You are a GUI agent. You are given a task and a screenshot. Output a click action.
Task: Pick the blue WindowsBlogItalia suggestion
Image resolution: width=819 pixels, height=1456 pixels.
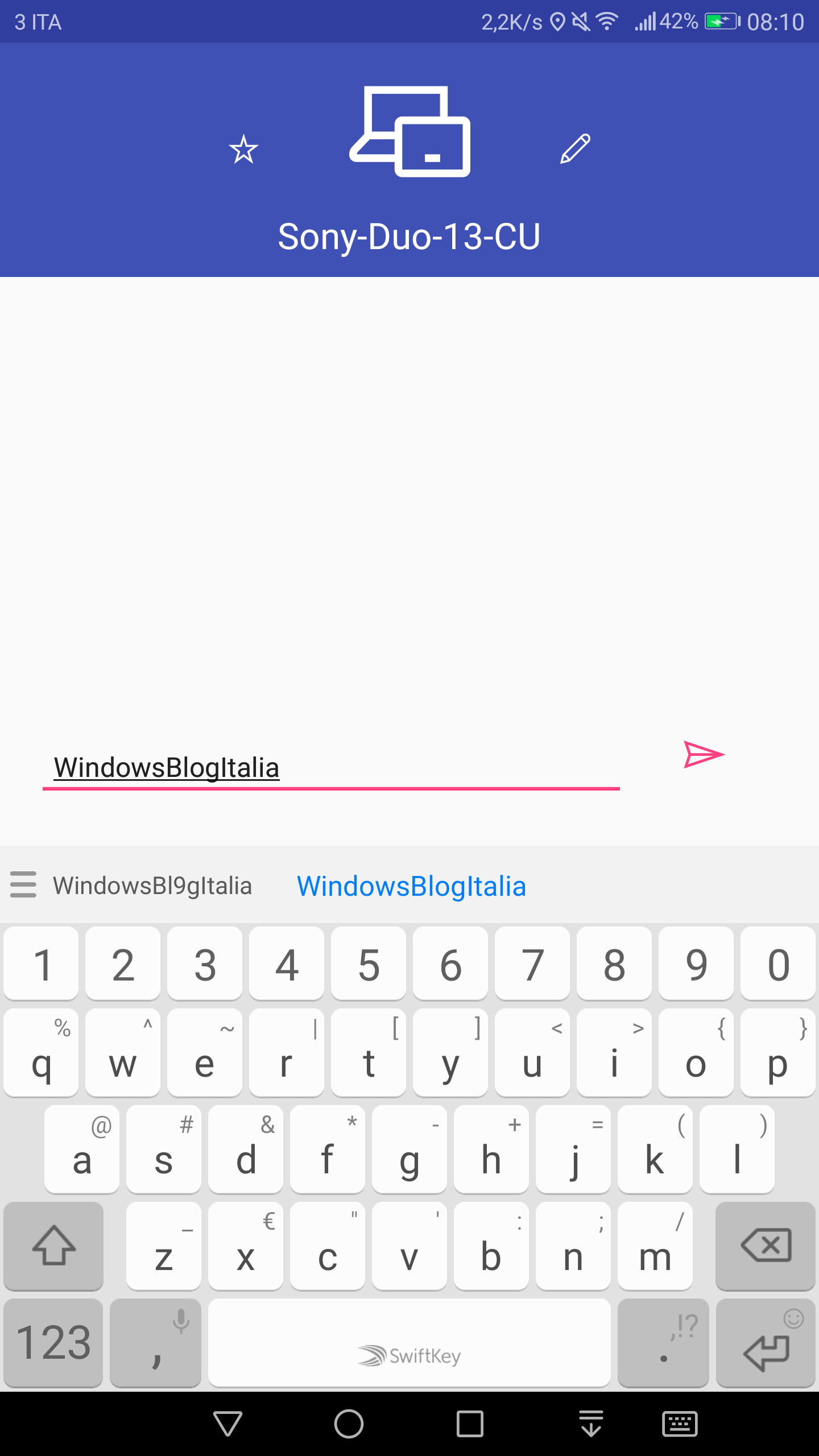click(411, 886)
